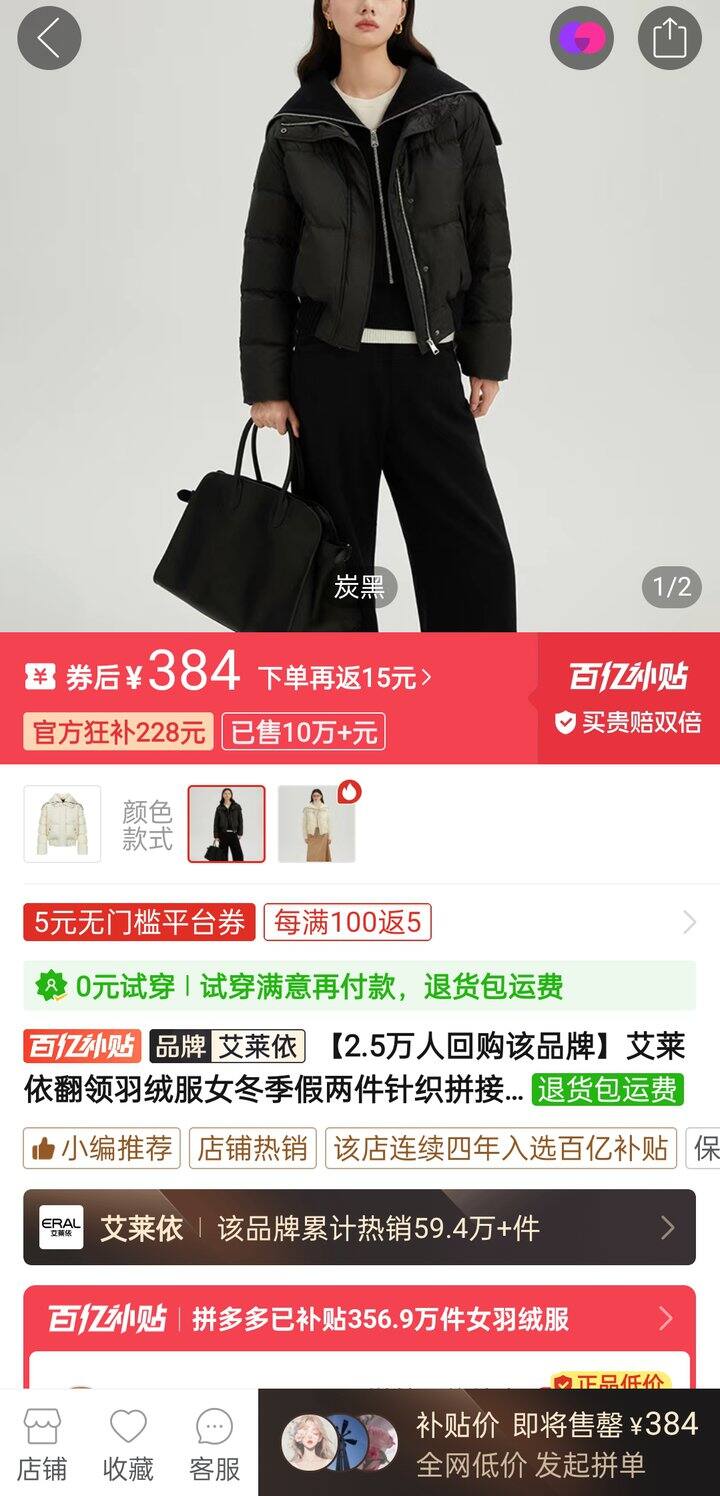The height and width of the screenshot is (1496, 720).
Task: Open the 百亿补贴 女羽绒服 subsidy banner
Action: tap(360, 1319)
